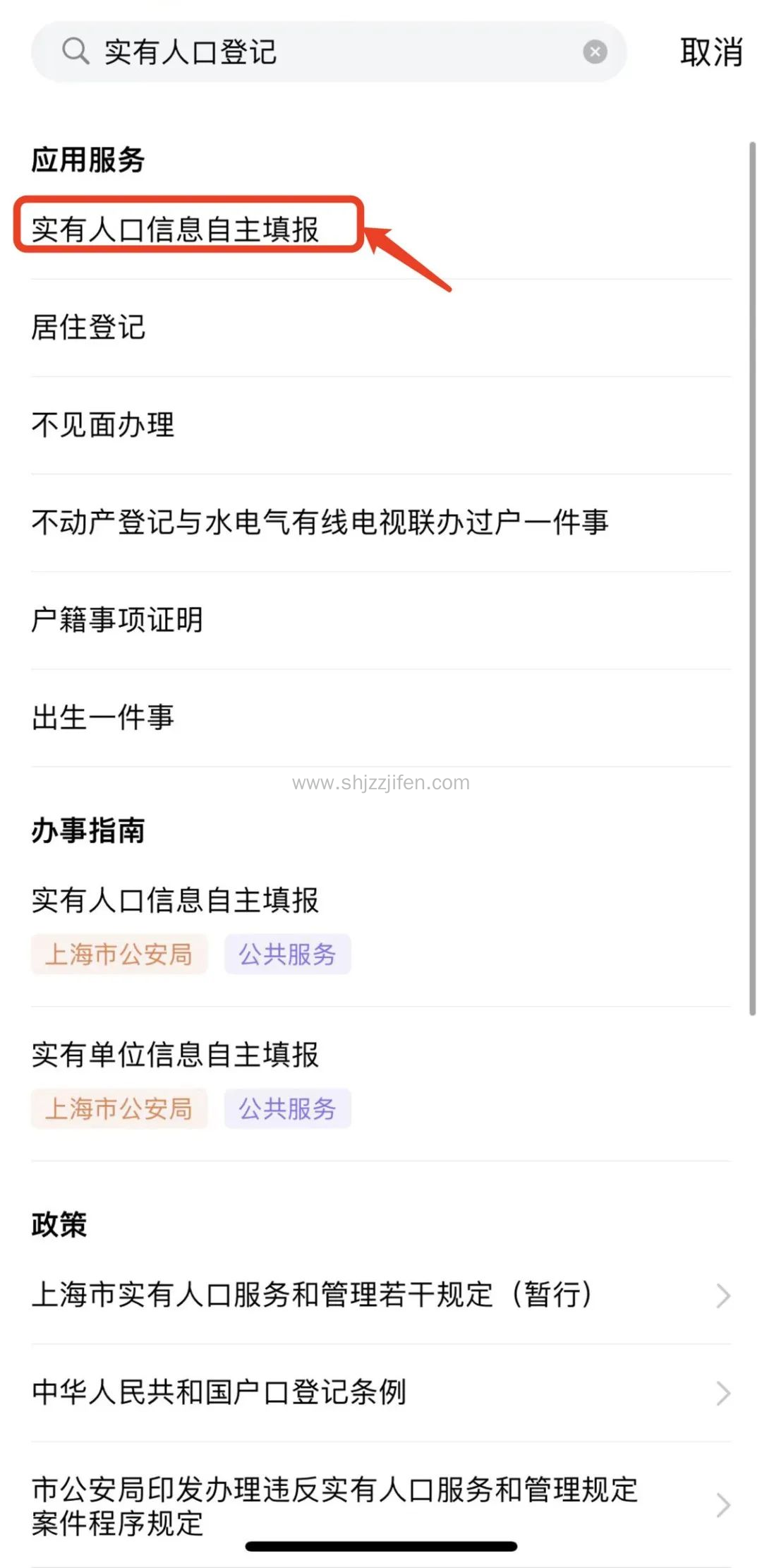Select 出生一件事
Screen dimensions: 762x1568
[x=103, y=717]
